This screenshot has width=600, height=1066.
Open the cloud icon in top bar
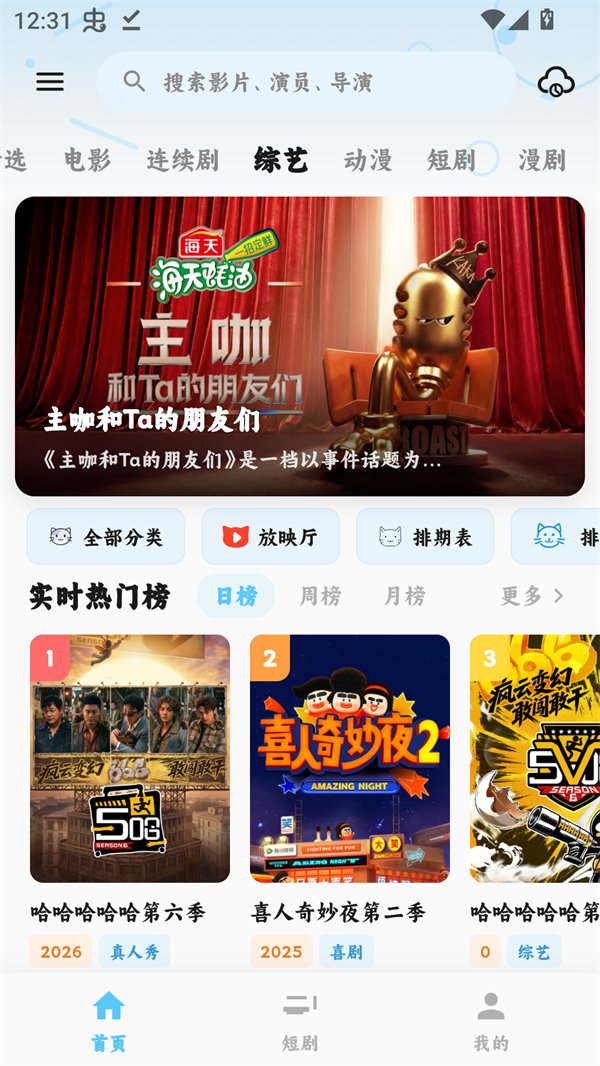click(555, 82)
